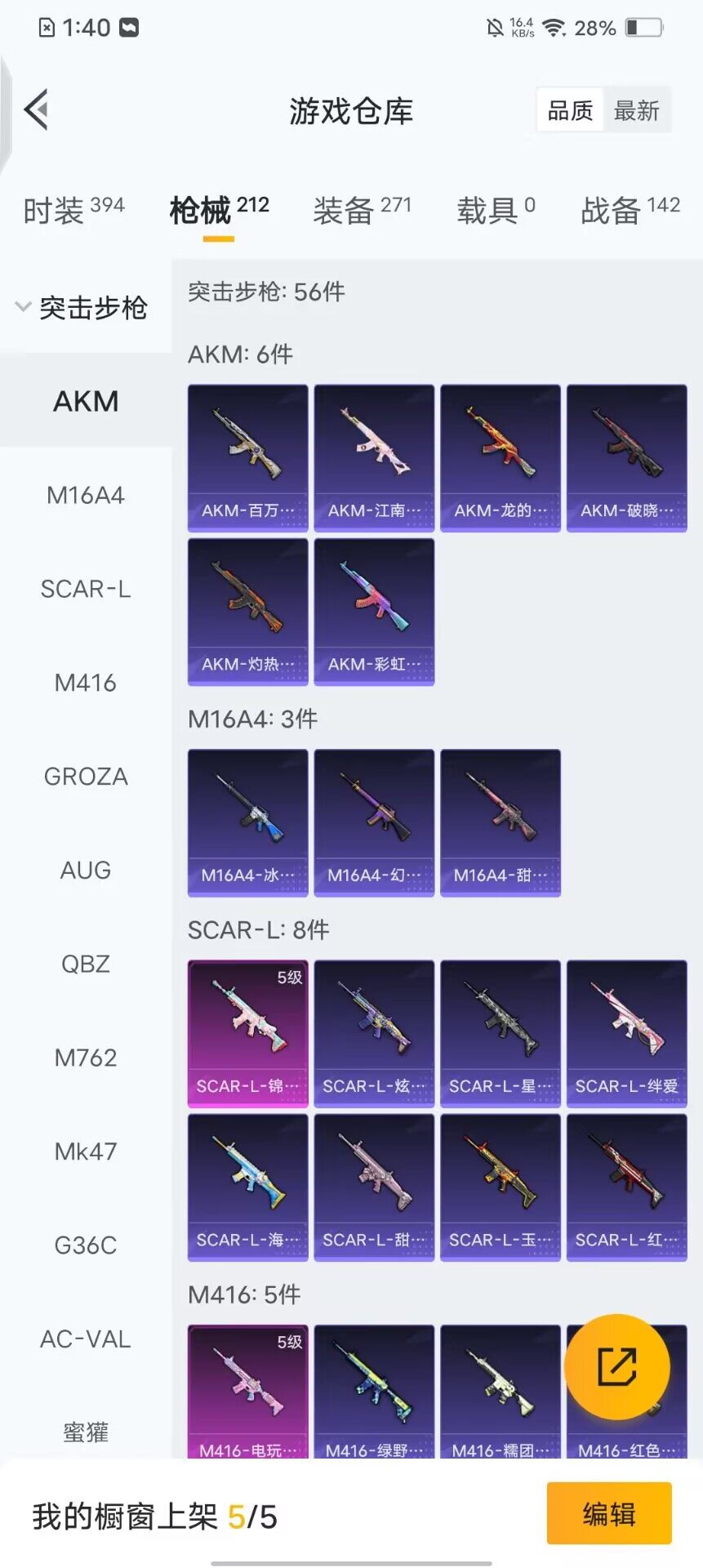
Task: Switch to the 装备 tab
Action: point(362,210)
